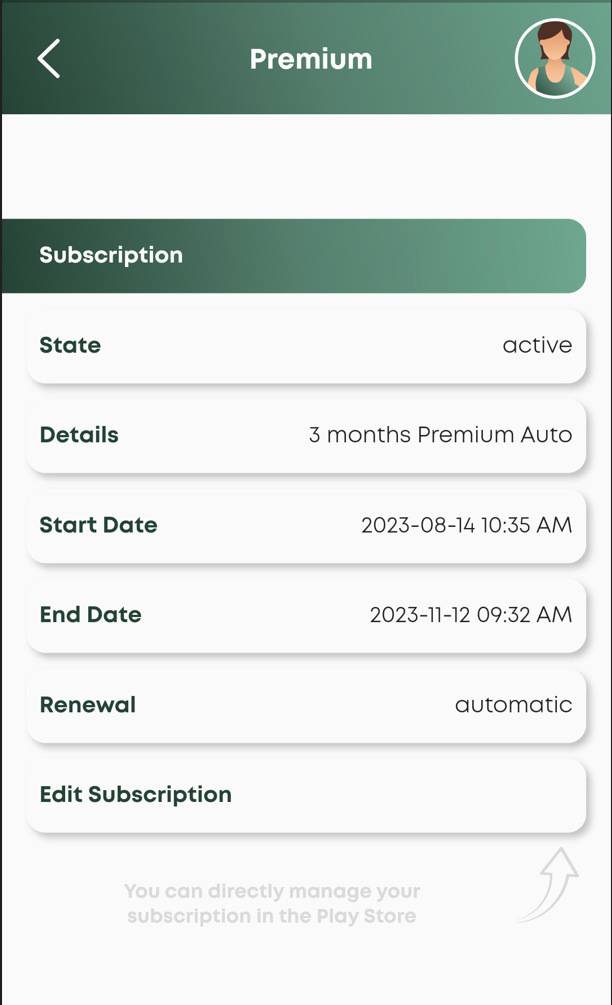Go back using the top arrow
Viewport: 612px width, 1005px height.
pos(49,58)
